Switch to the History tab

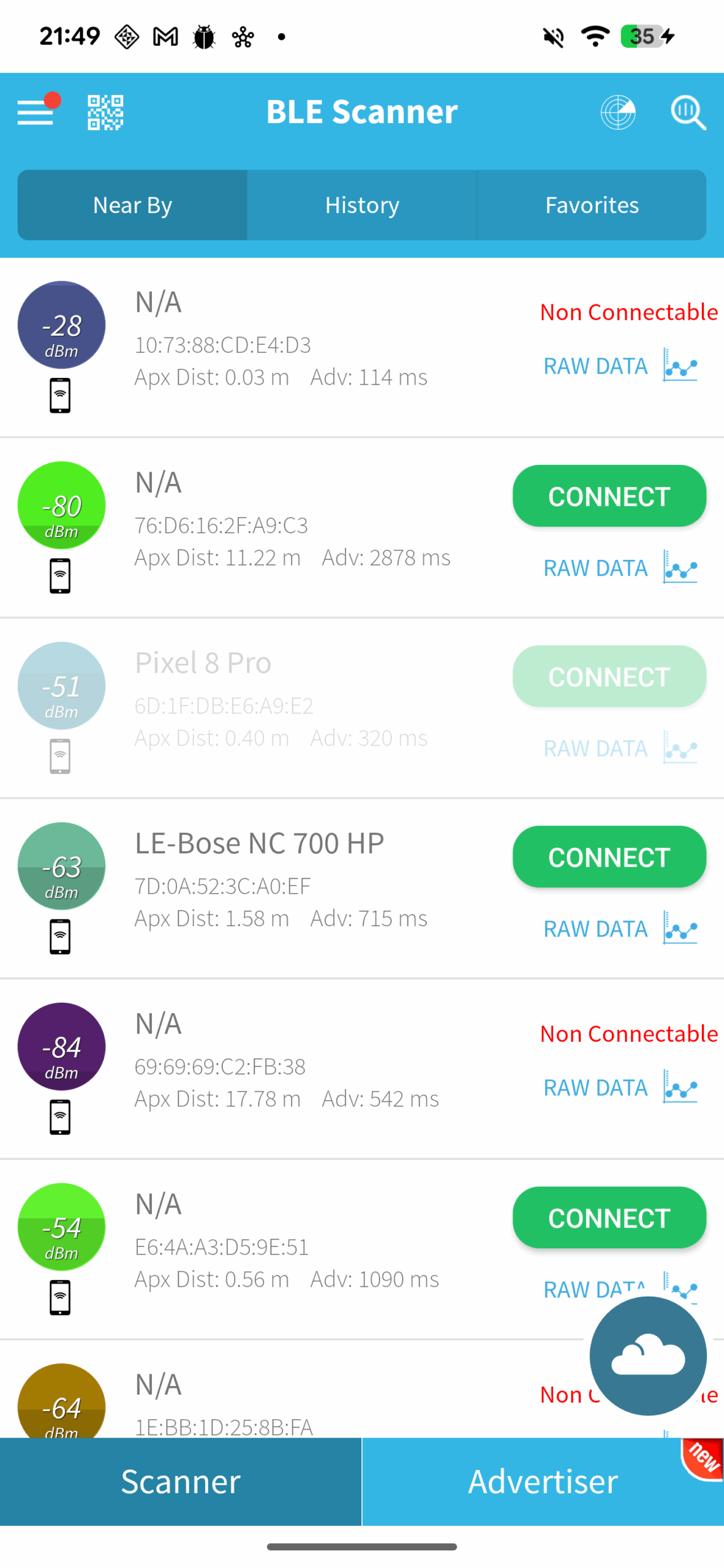coord(362,205)
